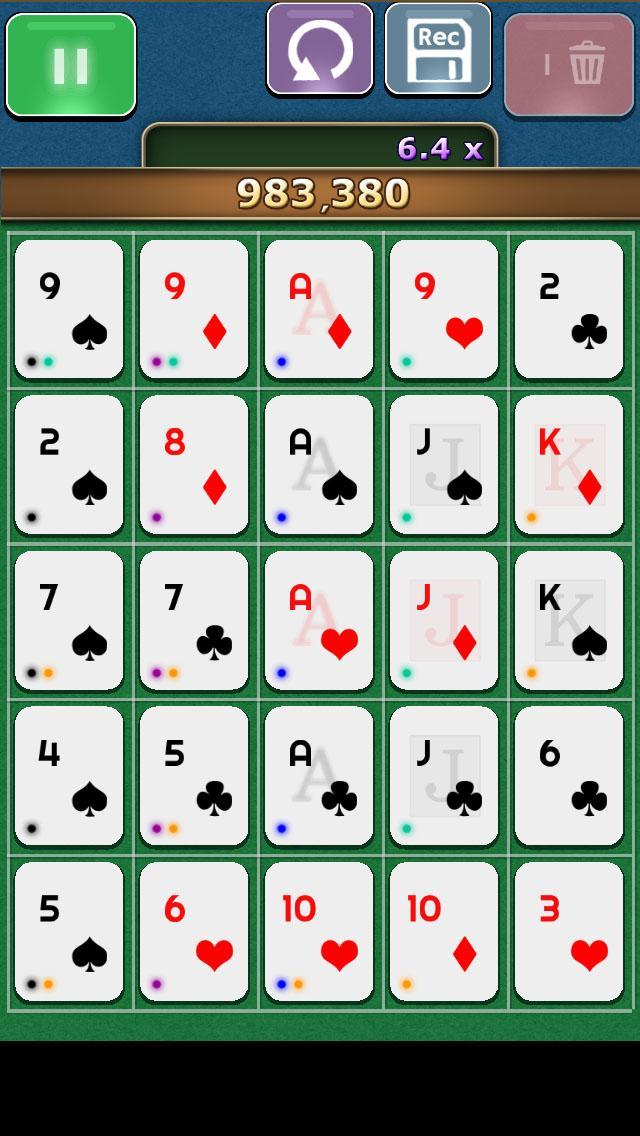Select the 9 of spades card
The image size is (640, 1136).
(x=69, y=309)
